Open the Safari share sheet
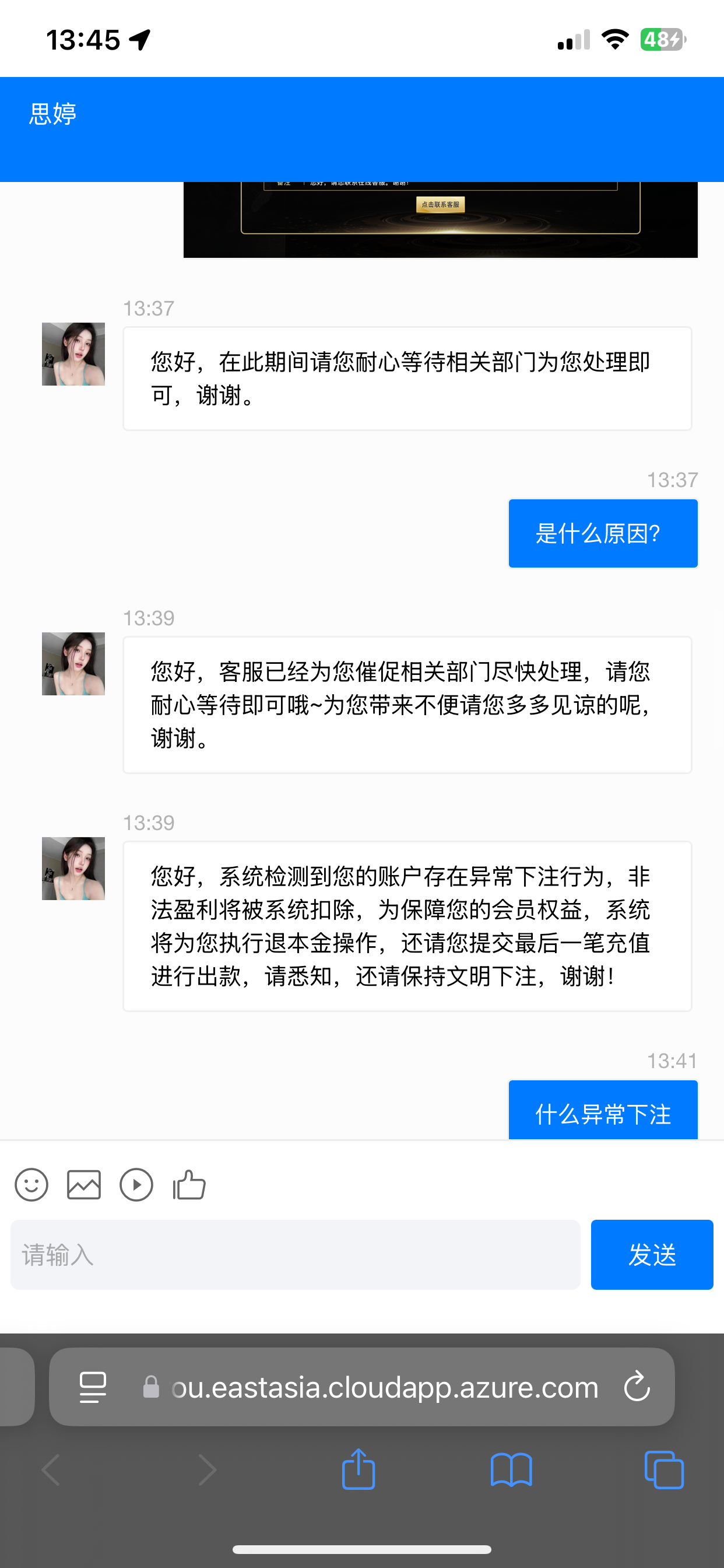This screenshot has width=724, height=1568. tap(359, 1469)
